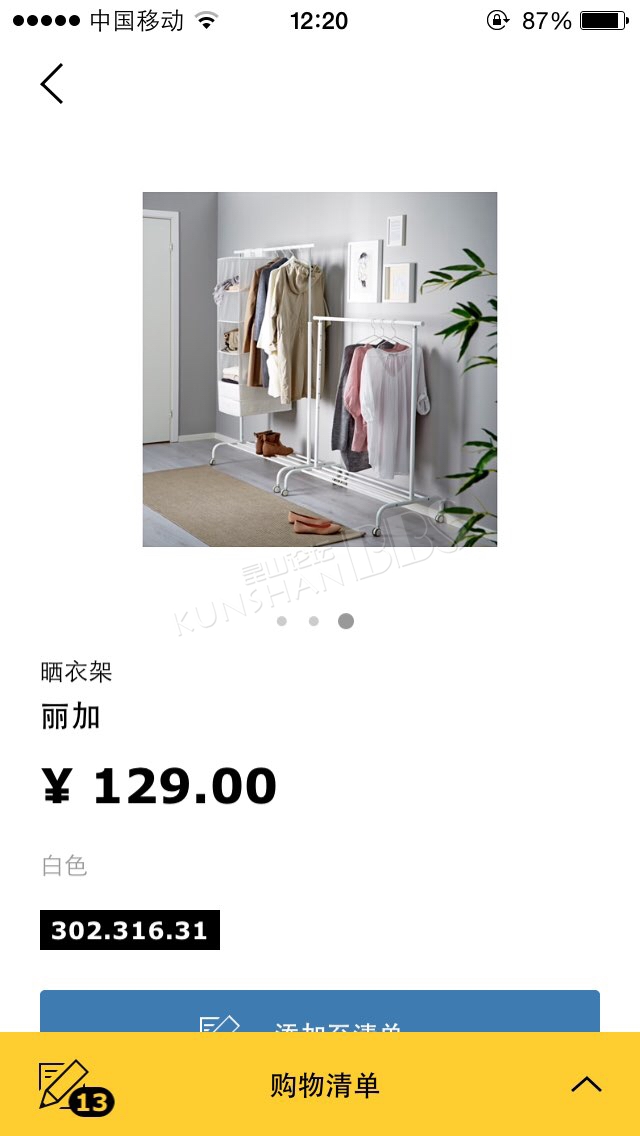Go back with the top-left arrow
The height and width of the screenshot is (1136, 640).
point(51,83)
